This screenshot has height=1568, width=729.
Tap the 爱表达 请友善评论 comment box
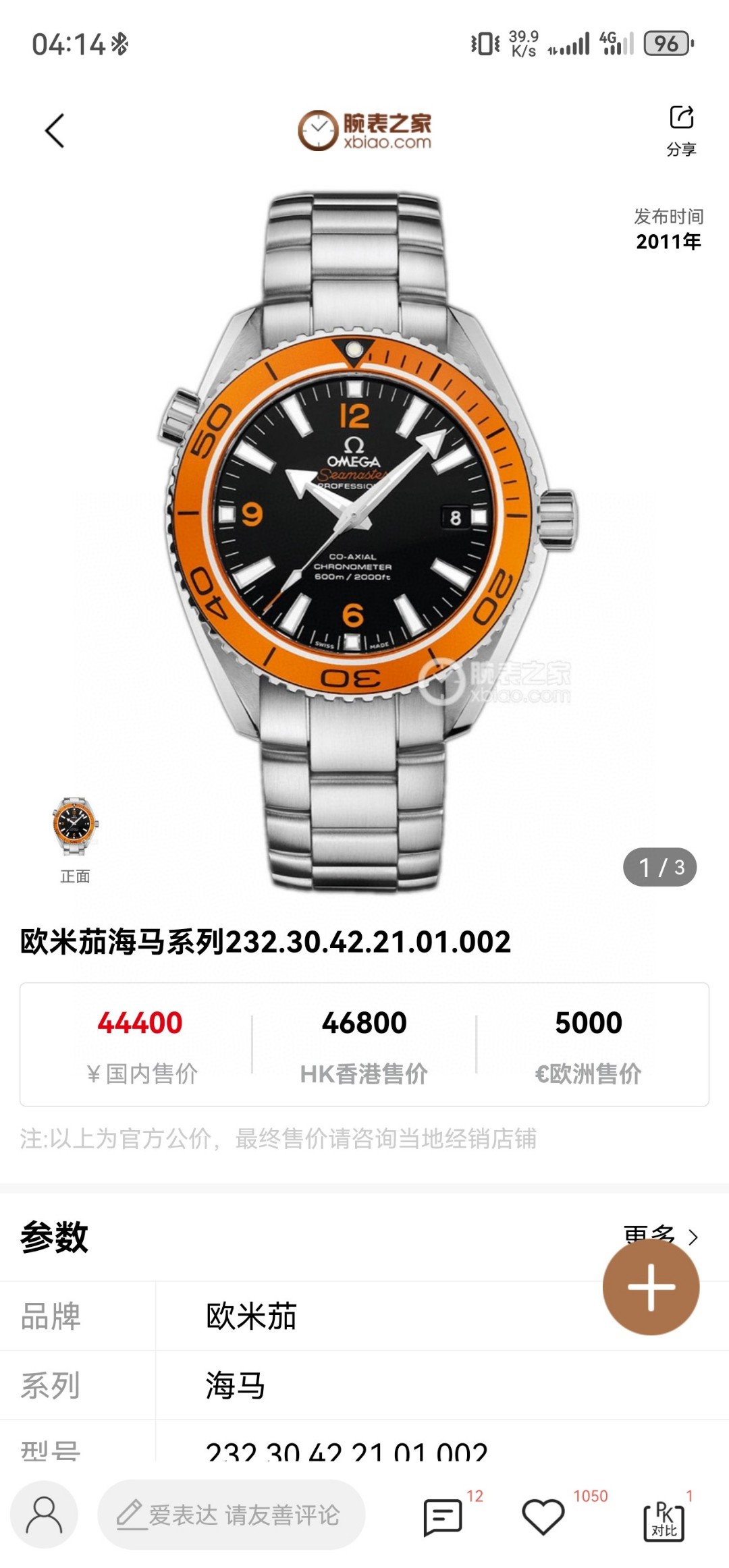[232, 1515]
